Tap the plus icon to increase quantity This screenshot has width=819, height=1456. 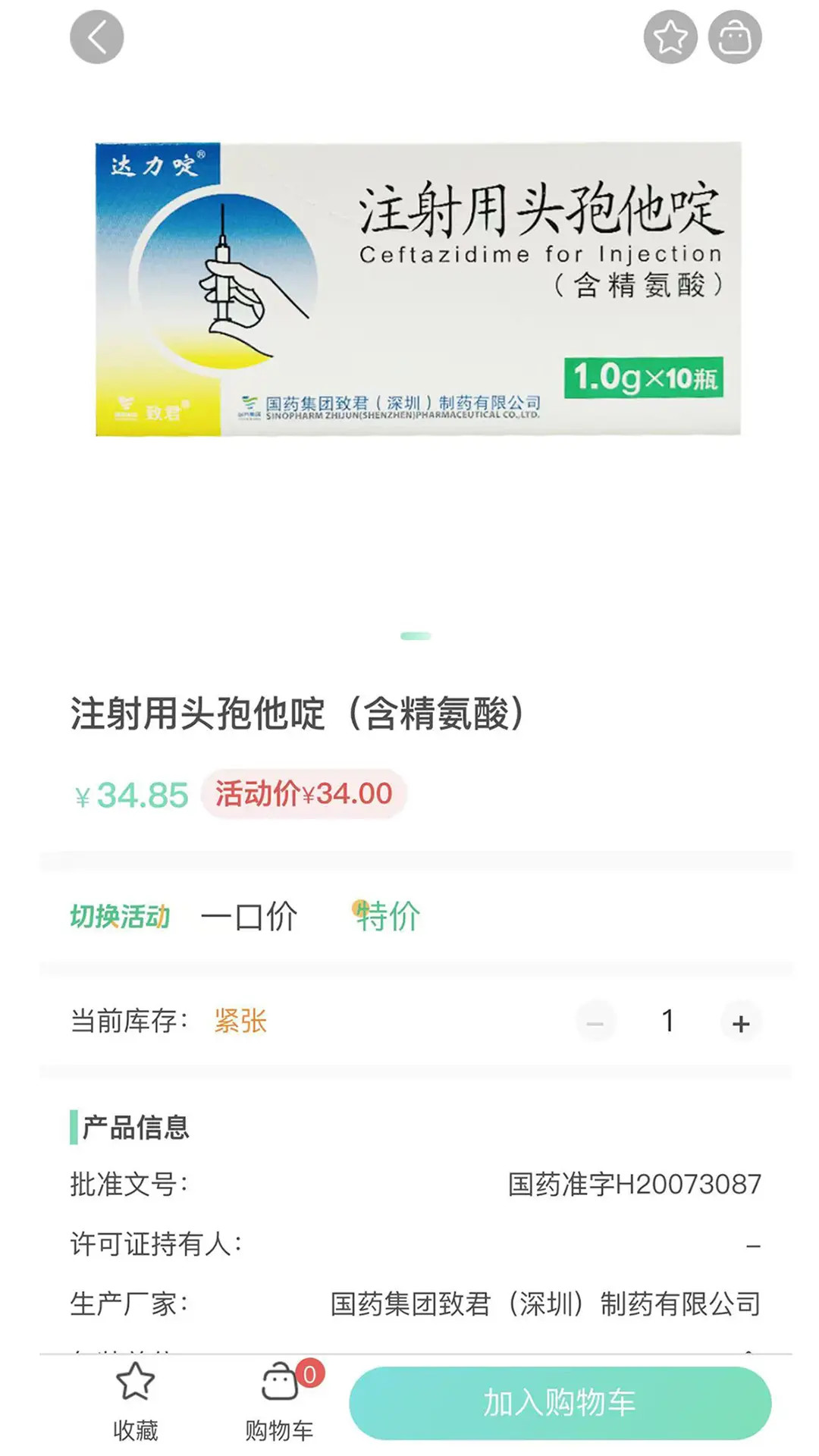(739, 1021)
